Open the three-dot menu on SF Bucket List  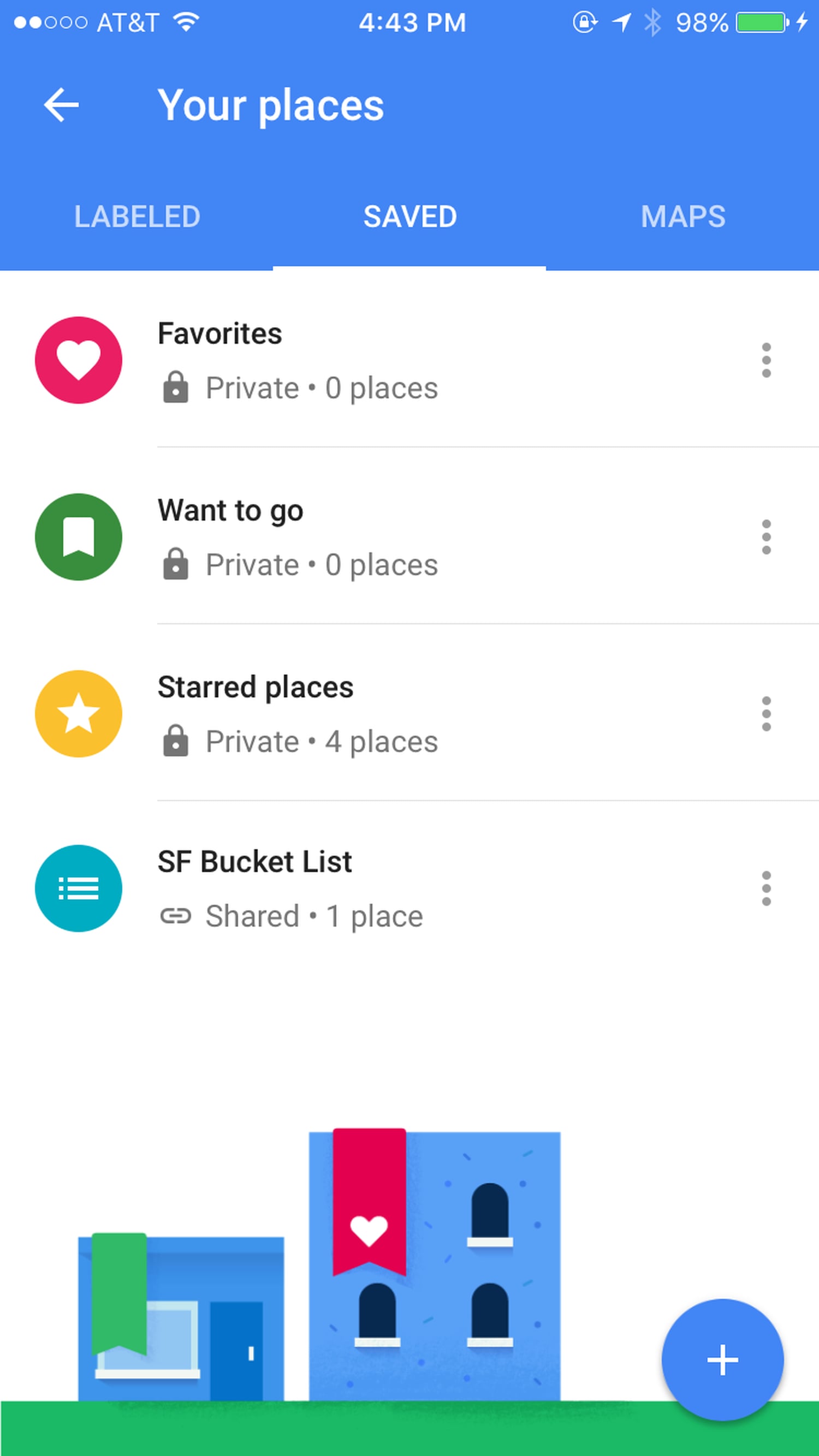766,888
